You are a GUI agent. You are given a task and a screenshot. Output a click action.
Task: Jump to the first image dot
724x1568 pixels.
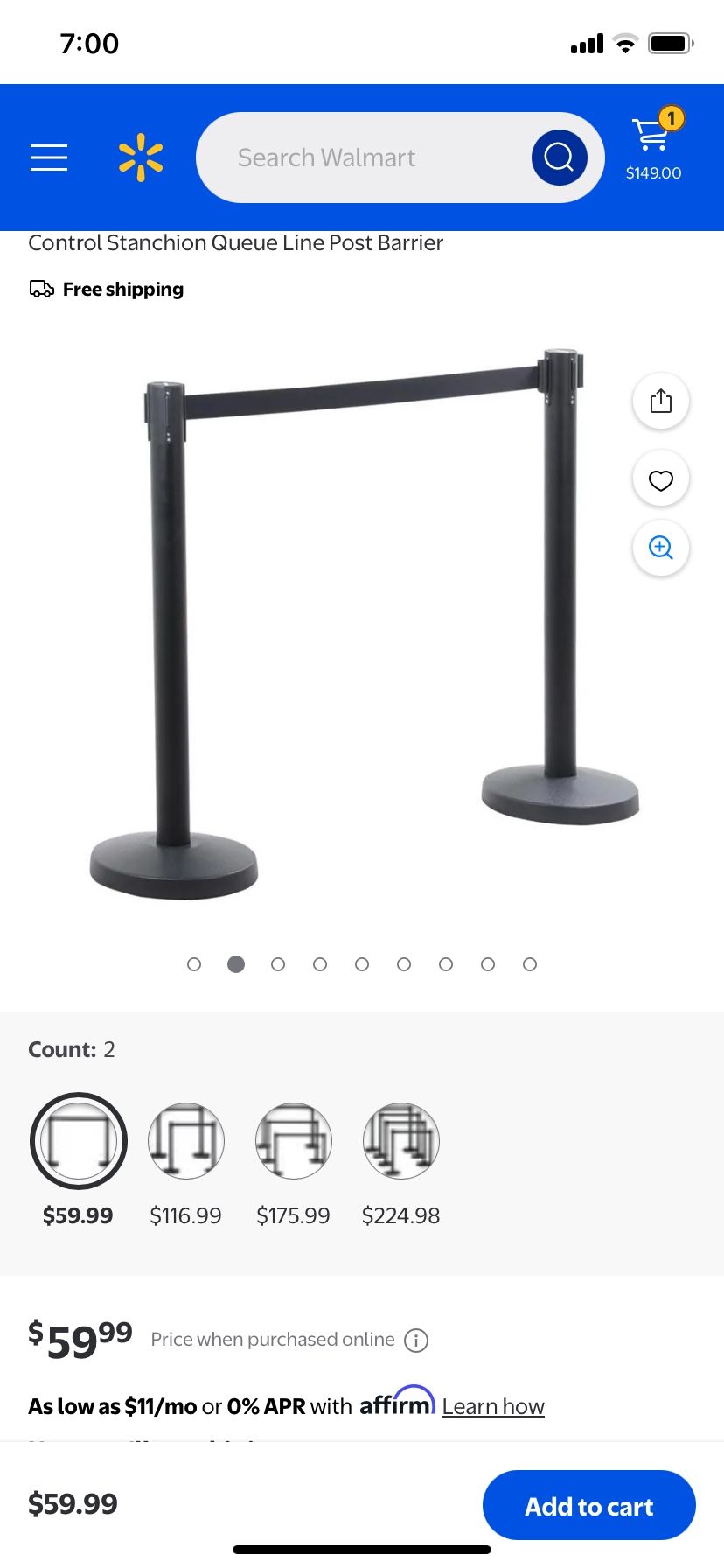point(194,964)
